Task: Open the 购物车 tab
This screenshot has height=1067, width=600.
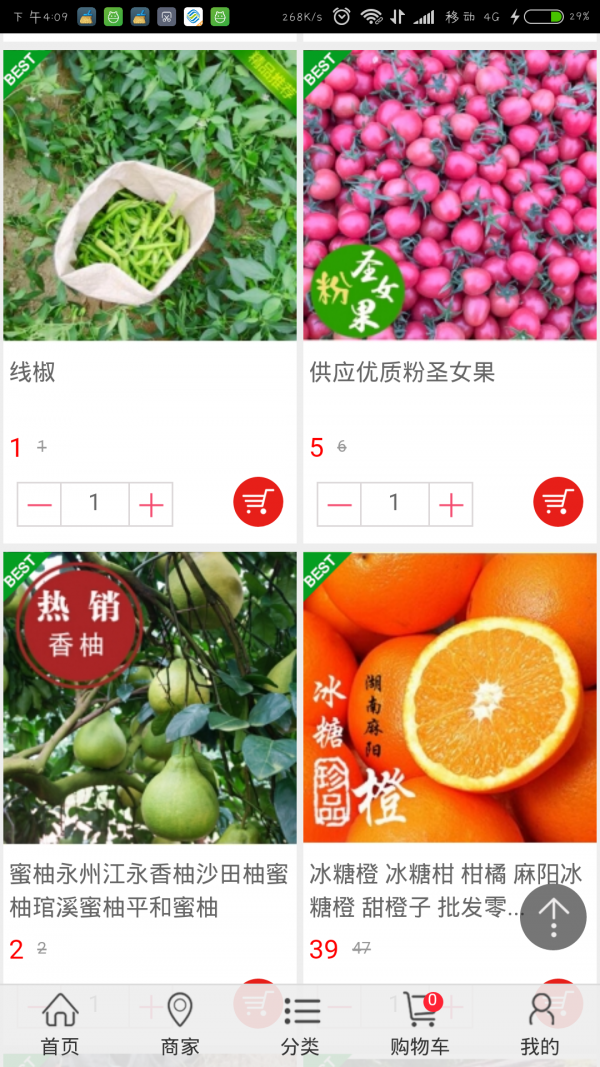Action: pyautogui.click(x=420, y=1025)
